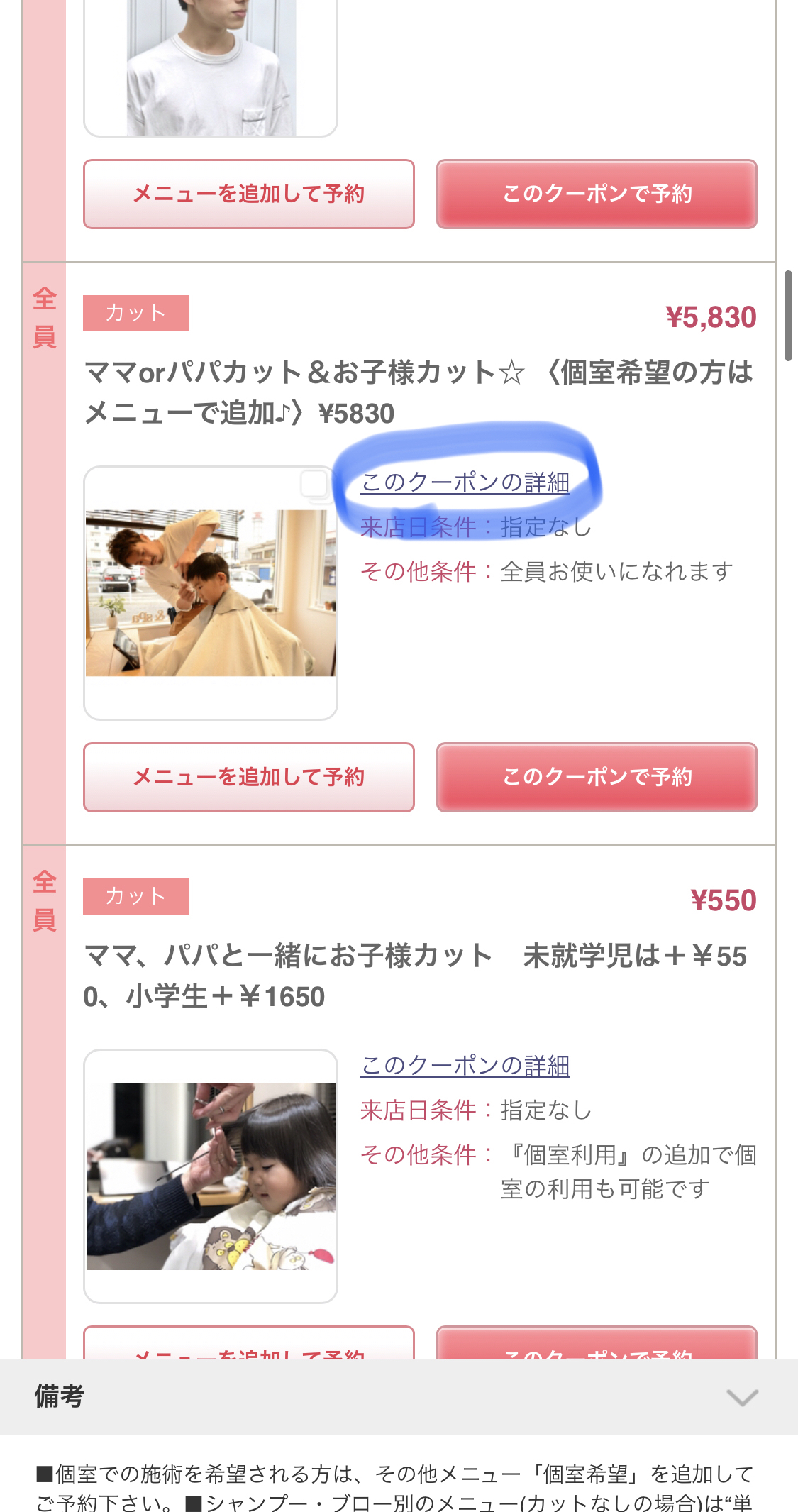Open coupon details for the ¥5,830 parent-and-child cut
The height and width of the screenshot is (1512, 798).
pyautogui.click(x=465, y=482)
